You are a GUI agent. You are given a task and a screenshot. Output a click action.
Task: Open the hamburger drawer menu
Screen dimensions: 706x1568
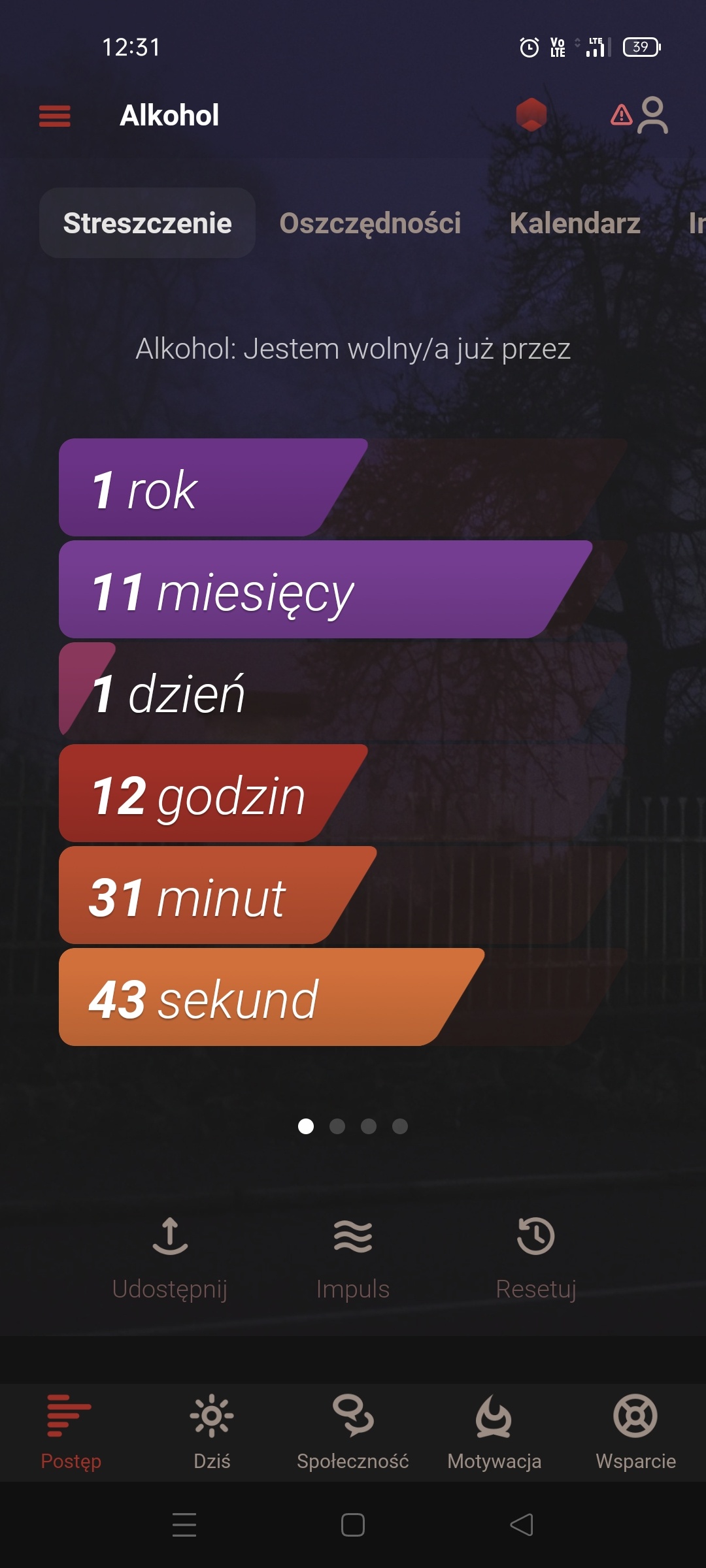point(55,116)
